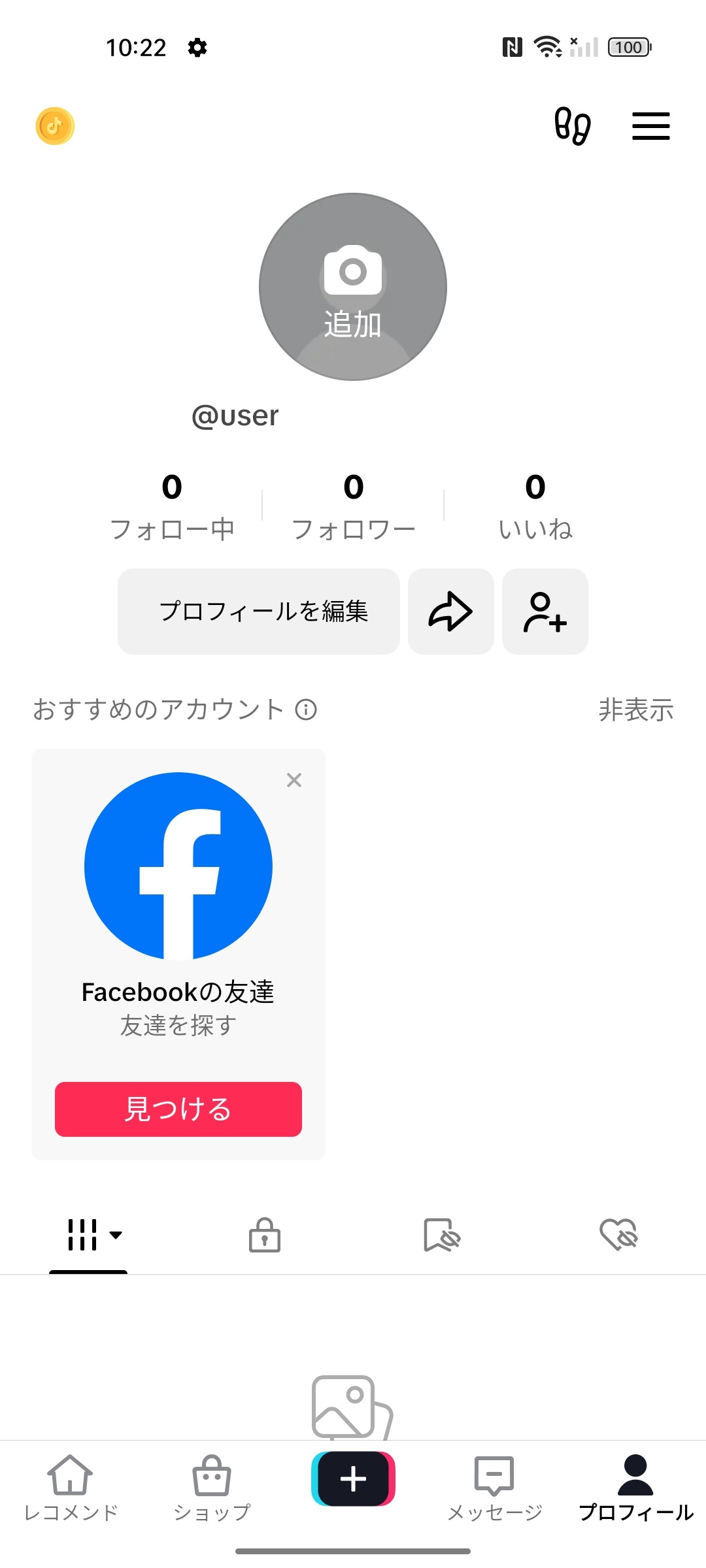Select the private videos lock tab

pyautogui.click(x=265, y=1235)
